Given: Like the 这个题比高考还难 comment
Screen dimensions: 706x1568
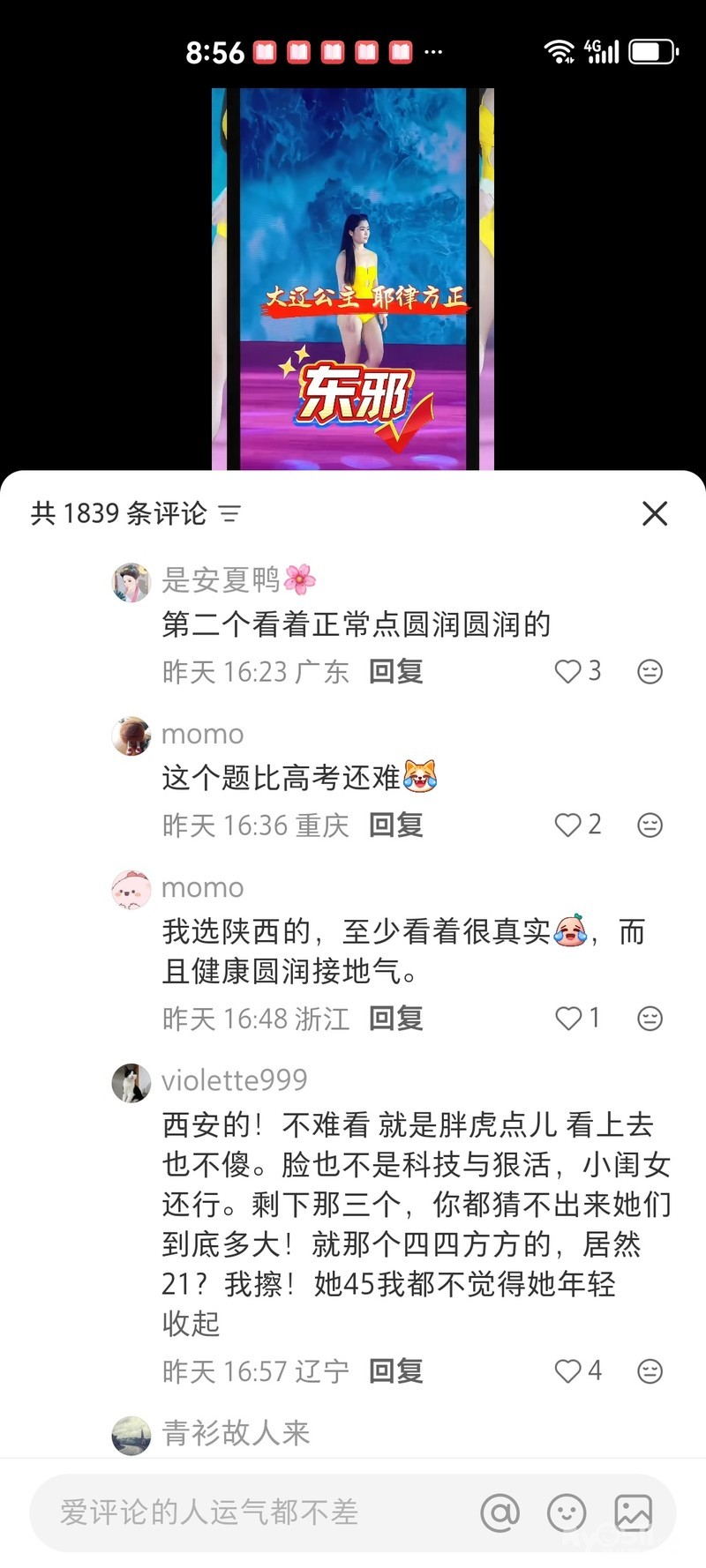Looking at the screenshot, I should (567, 825).
